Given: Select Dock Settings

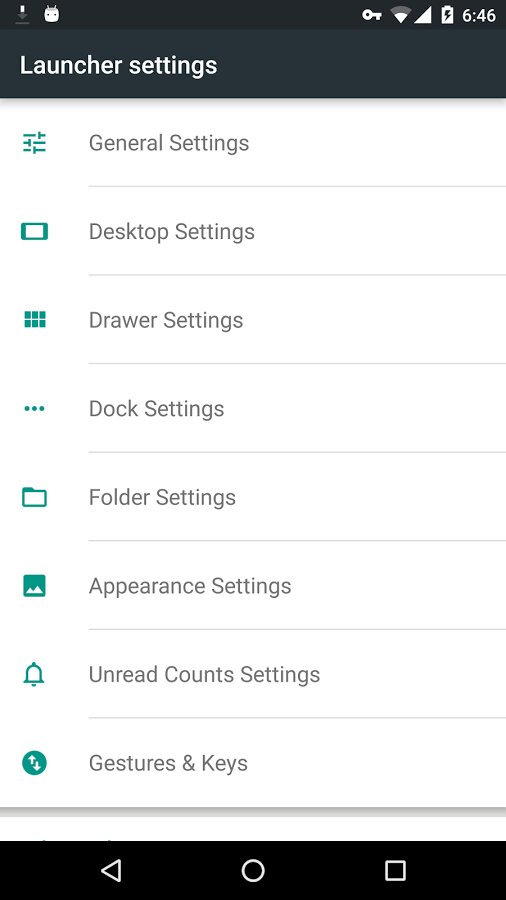Looking at the screenshot, I should pos(253,408).
